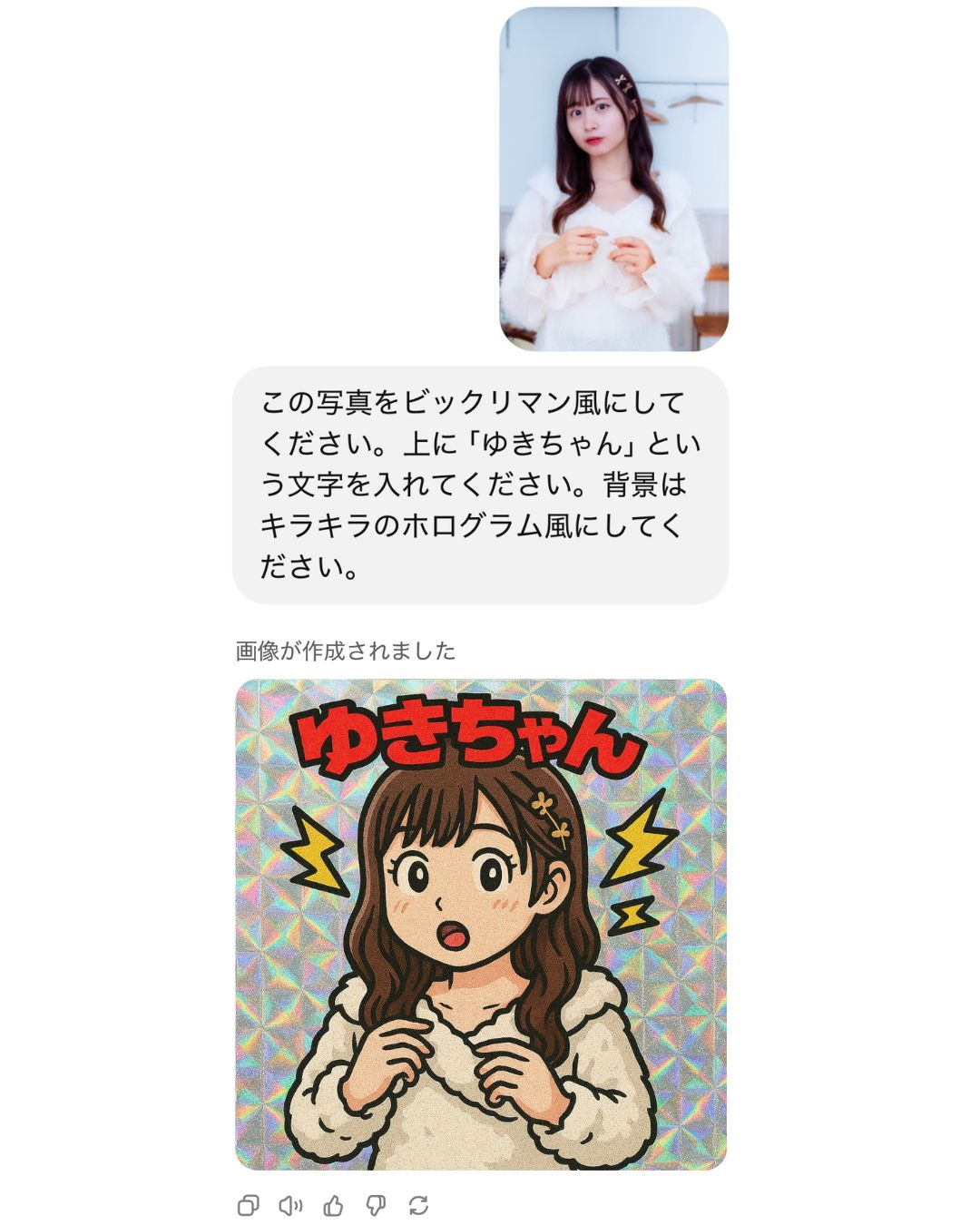Select the user's request message bubble
Image resolution: width=980 pixels, height=1225 pixels.
click(x=481, y=484)
